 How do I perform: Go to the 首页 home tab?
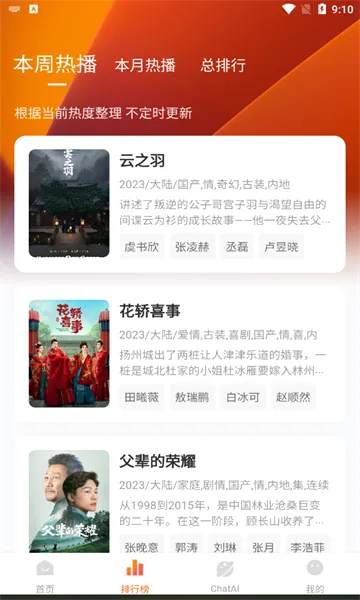(45, 576)
